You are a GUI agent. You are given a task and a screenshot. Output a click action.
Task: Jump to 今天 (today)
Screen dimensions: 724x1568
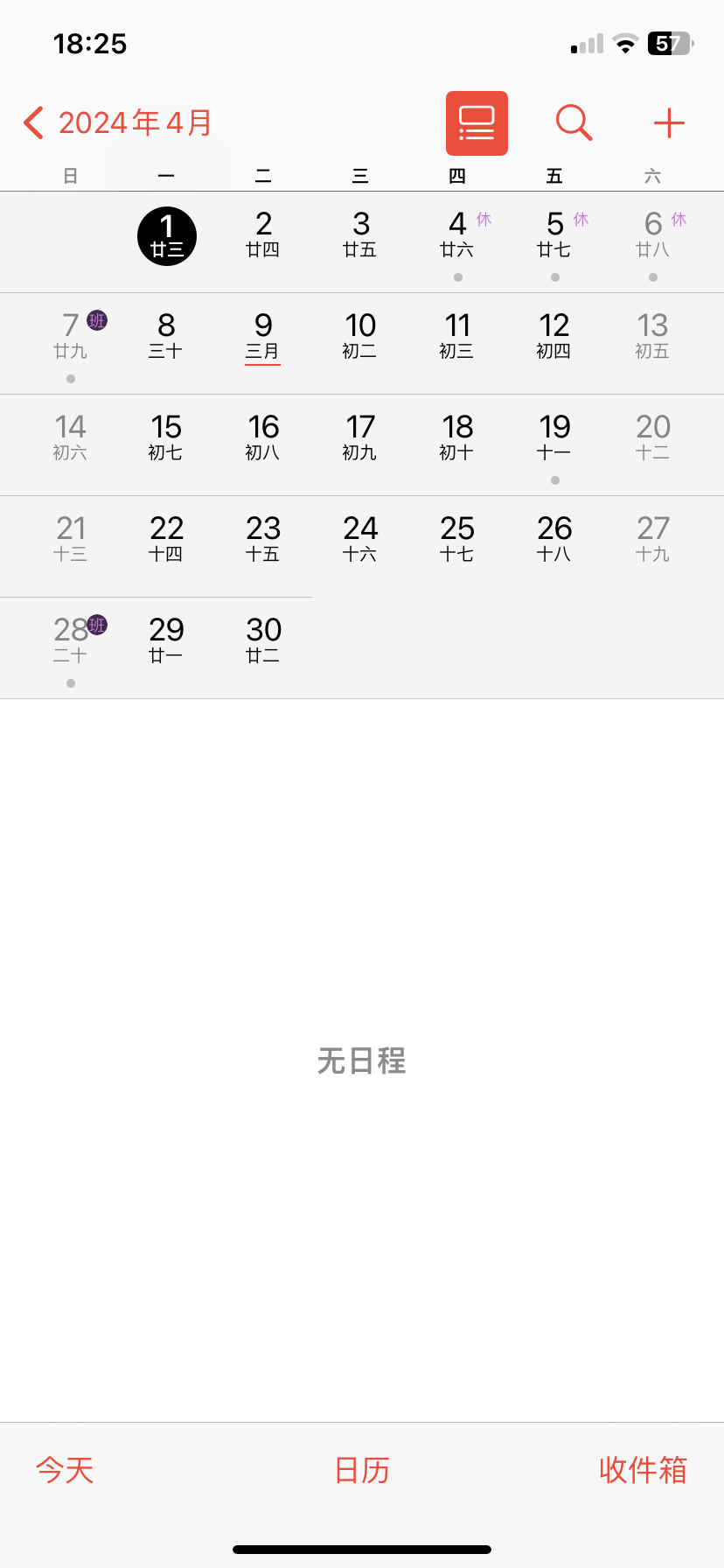65,1469
